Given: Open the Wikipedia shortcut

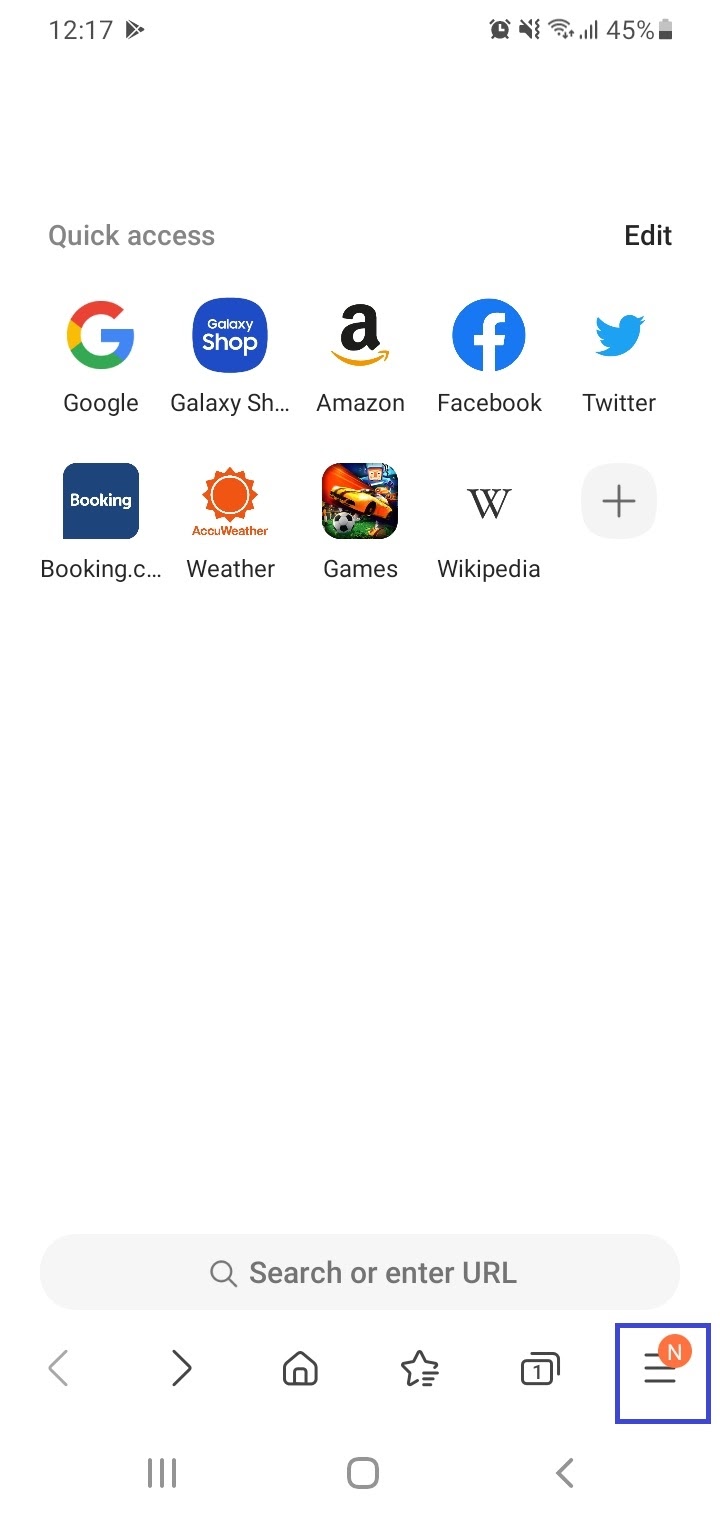Looking at the screenshot, I should pos(489,522).
